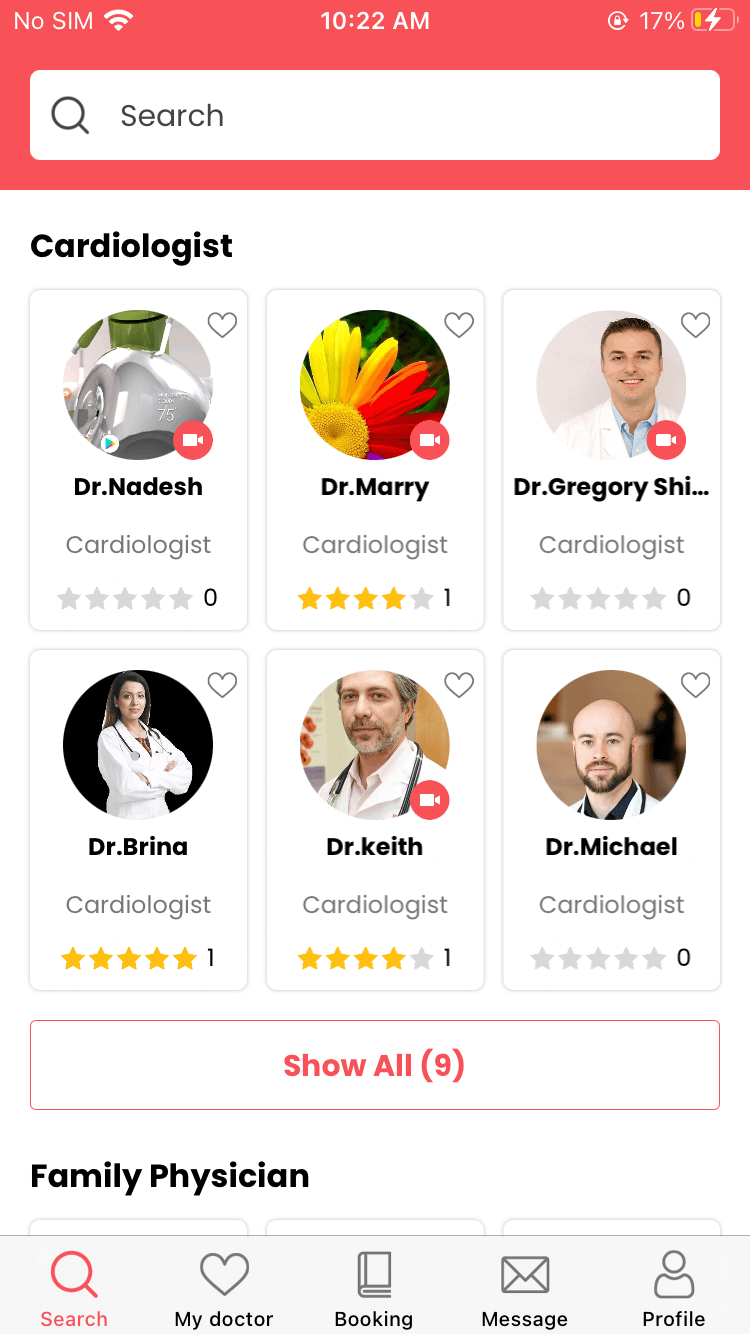Tap the heart icon on Dr.Brina's card

click(x=222, y=685)
